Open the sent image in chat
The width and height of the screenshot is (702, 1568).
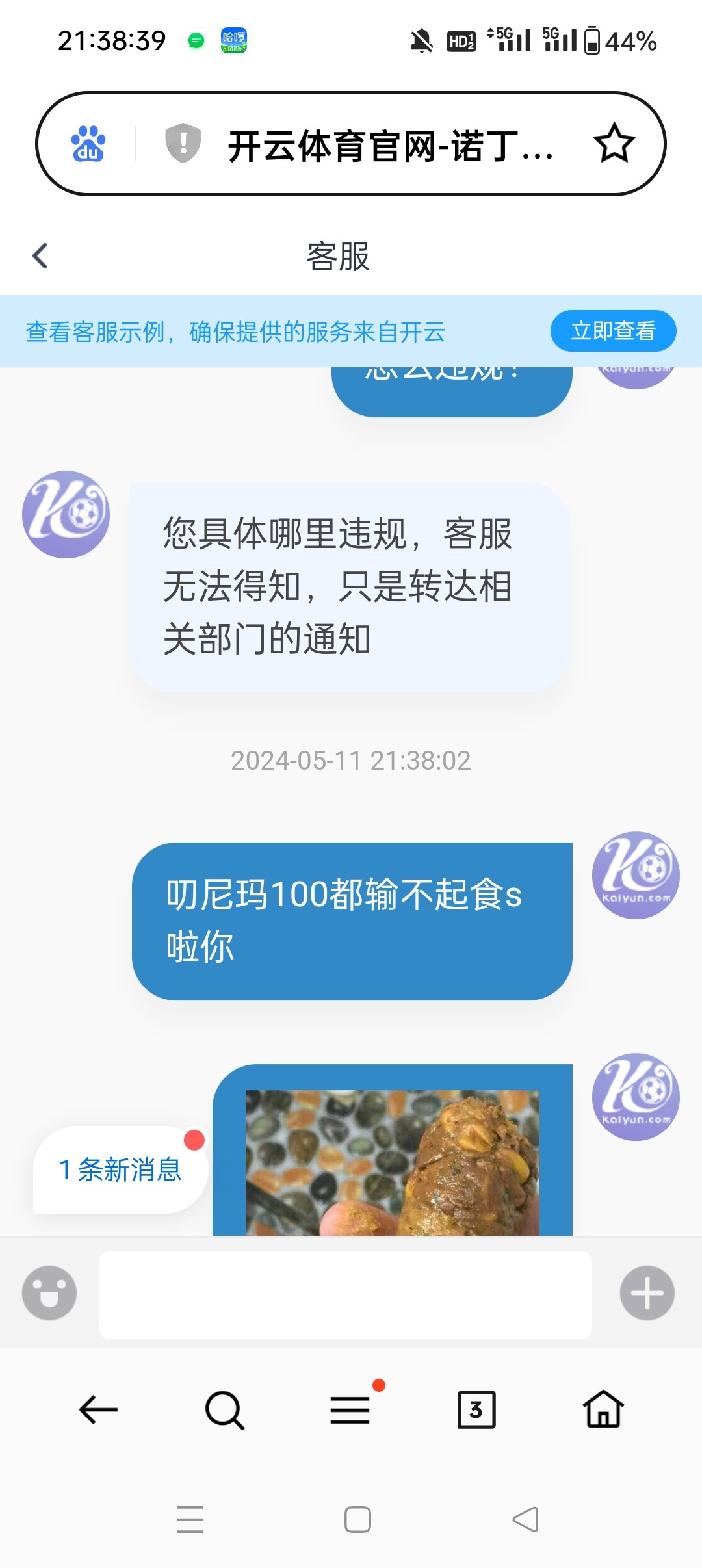coord(393,1162)
